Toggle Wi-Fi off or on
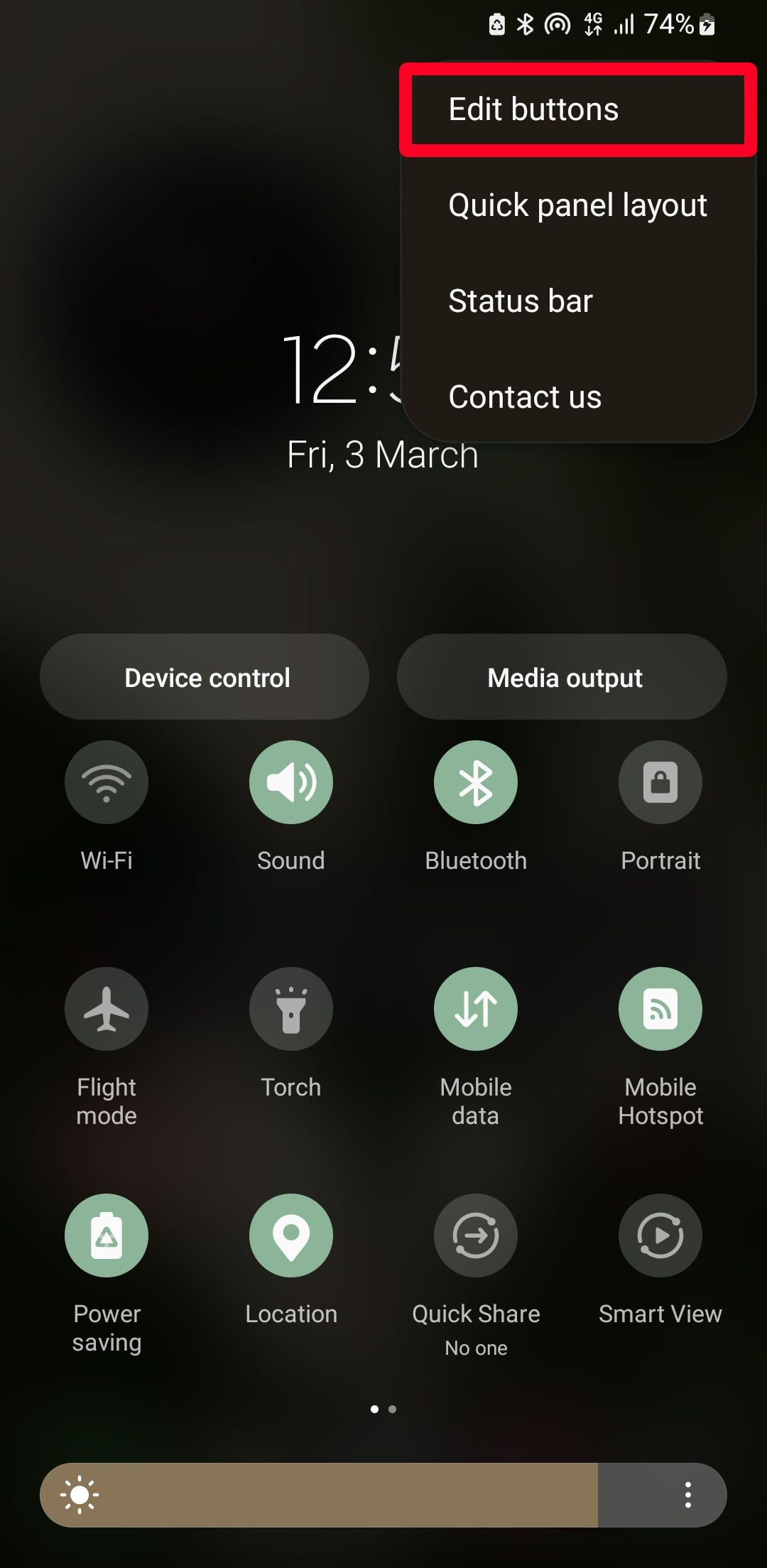 coord(107,782)
